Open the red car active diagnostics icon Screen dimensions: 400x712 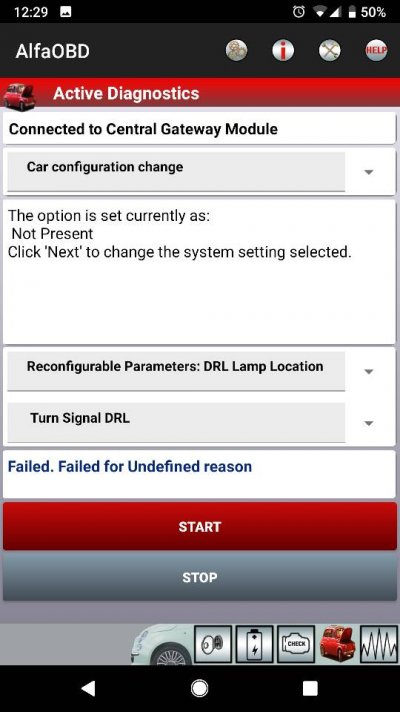[337, 643]
